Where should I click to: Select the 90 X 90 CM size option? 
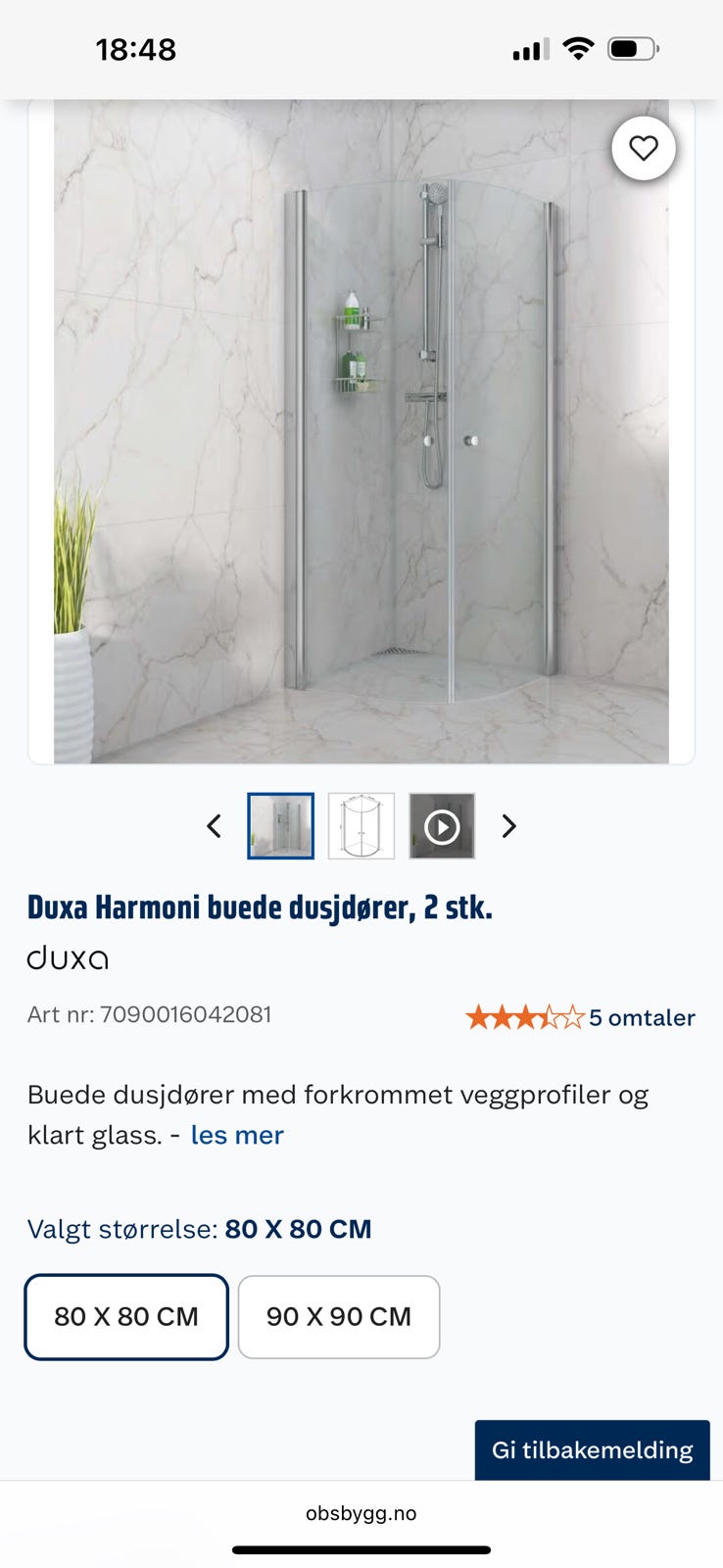(x=339, y=1317)
